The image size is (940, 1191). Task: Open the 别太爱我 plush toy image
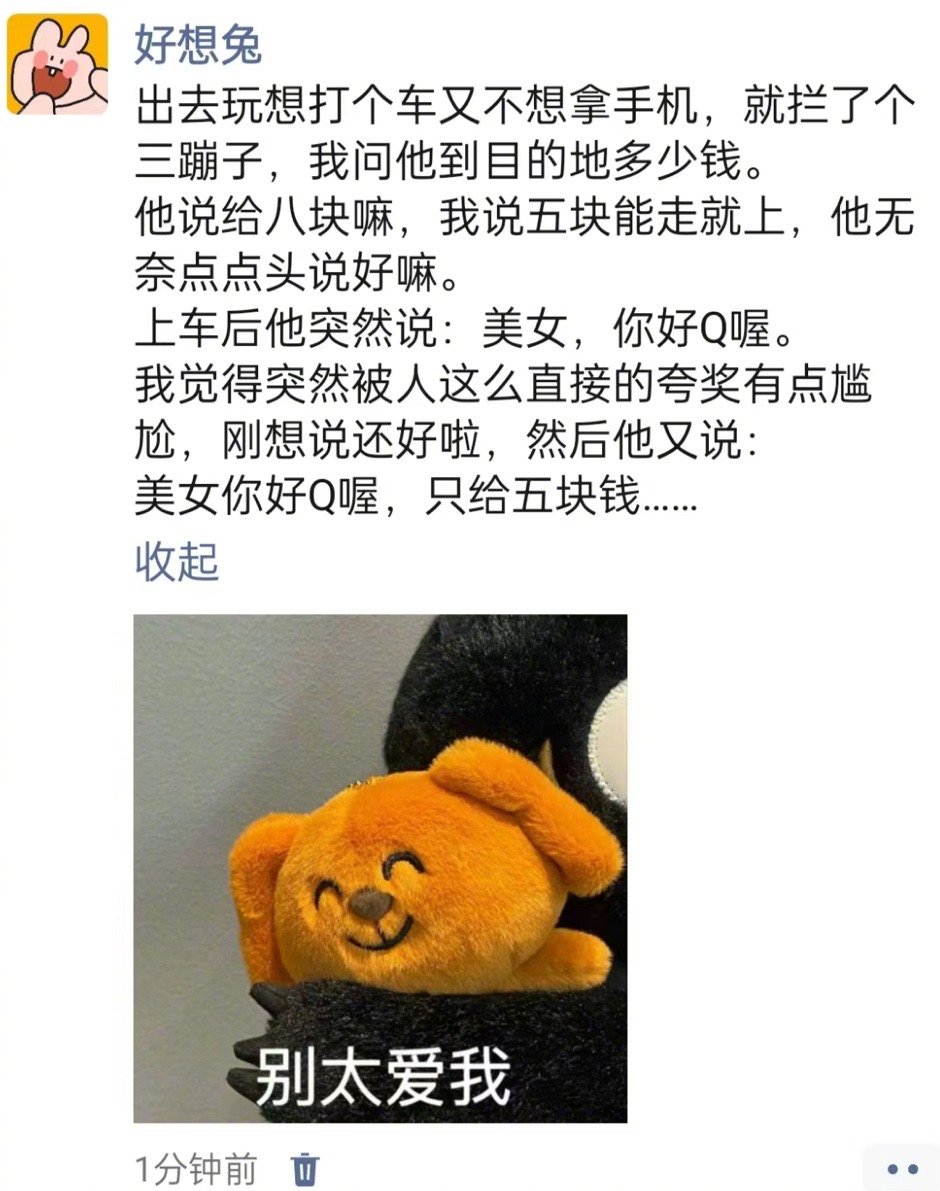380,868
